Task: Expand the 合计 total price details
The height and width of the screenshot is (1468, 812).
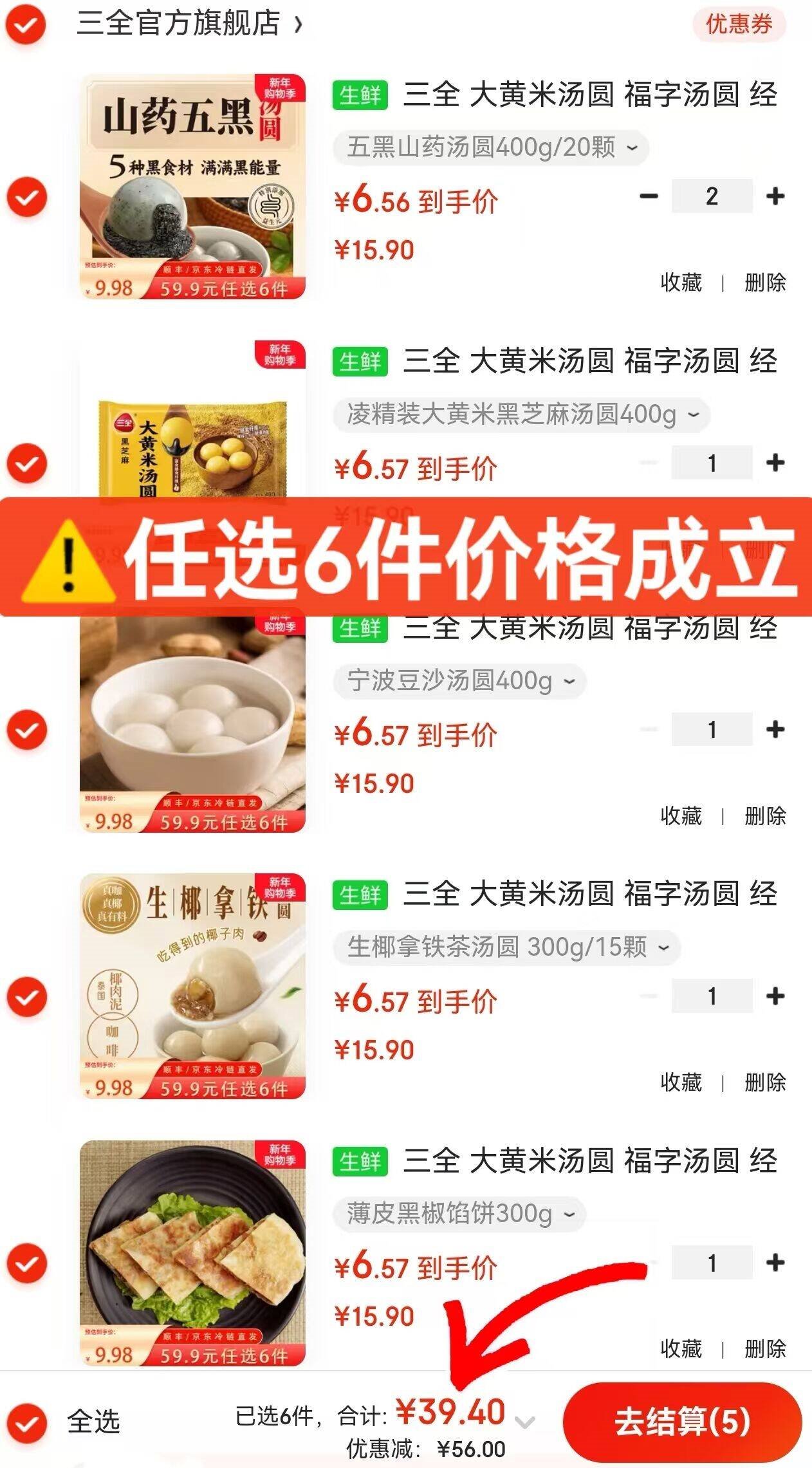Action: click(525, 1422)
